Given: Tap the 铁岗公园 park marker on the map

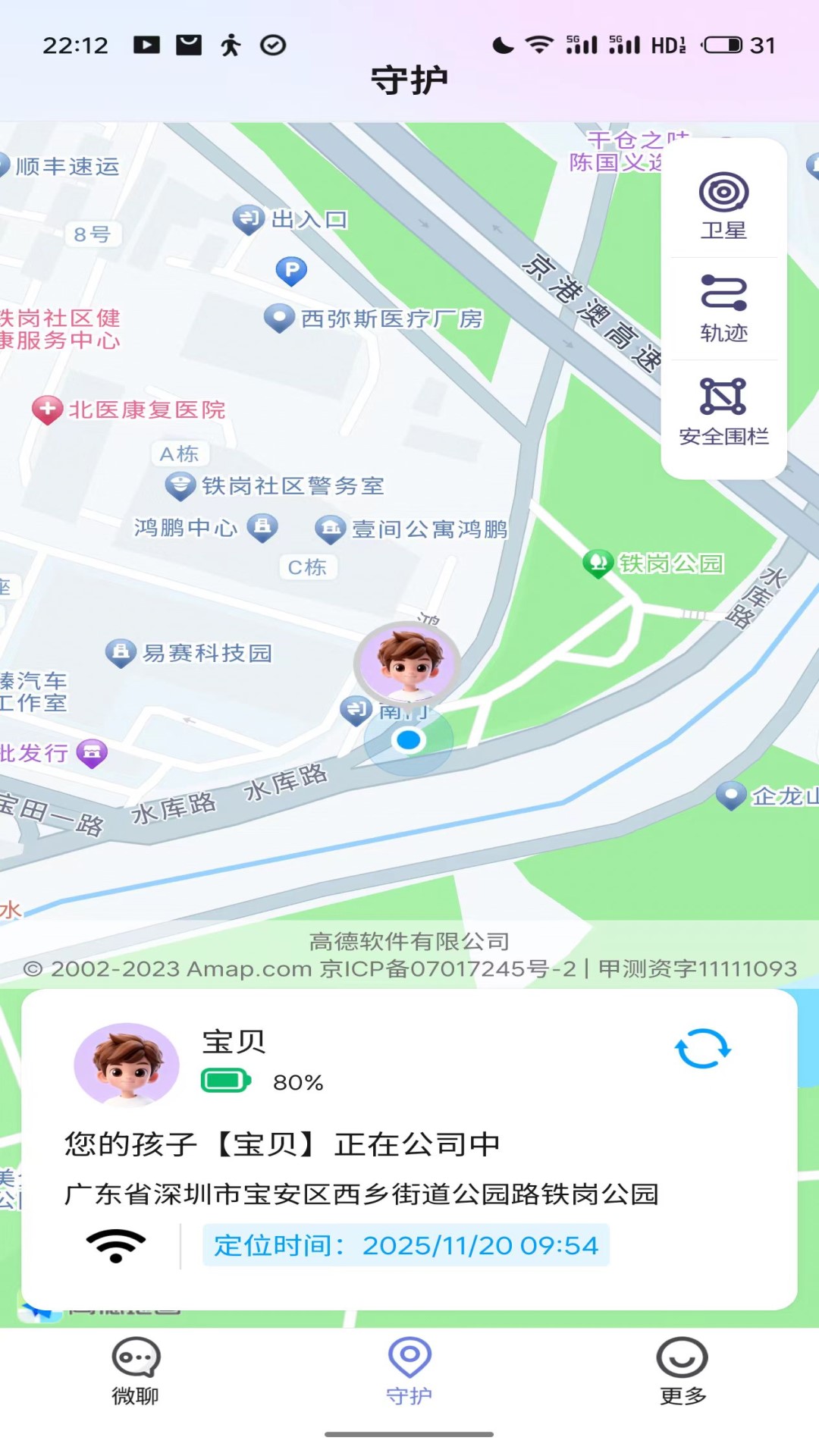Looking at the screenshot, I should (598, 563).
